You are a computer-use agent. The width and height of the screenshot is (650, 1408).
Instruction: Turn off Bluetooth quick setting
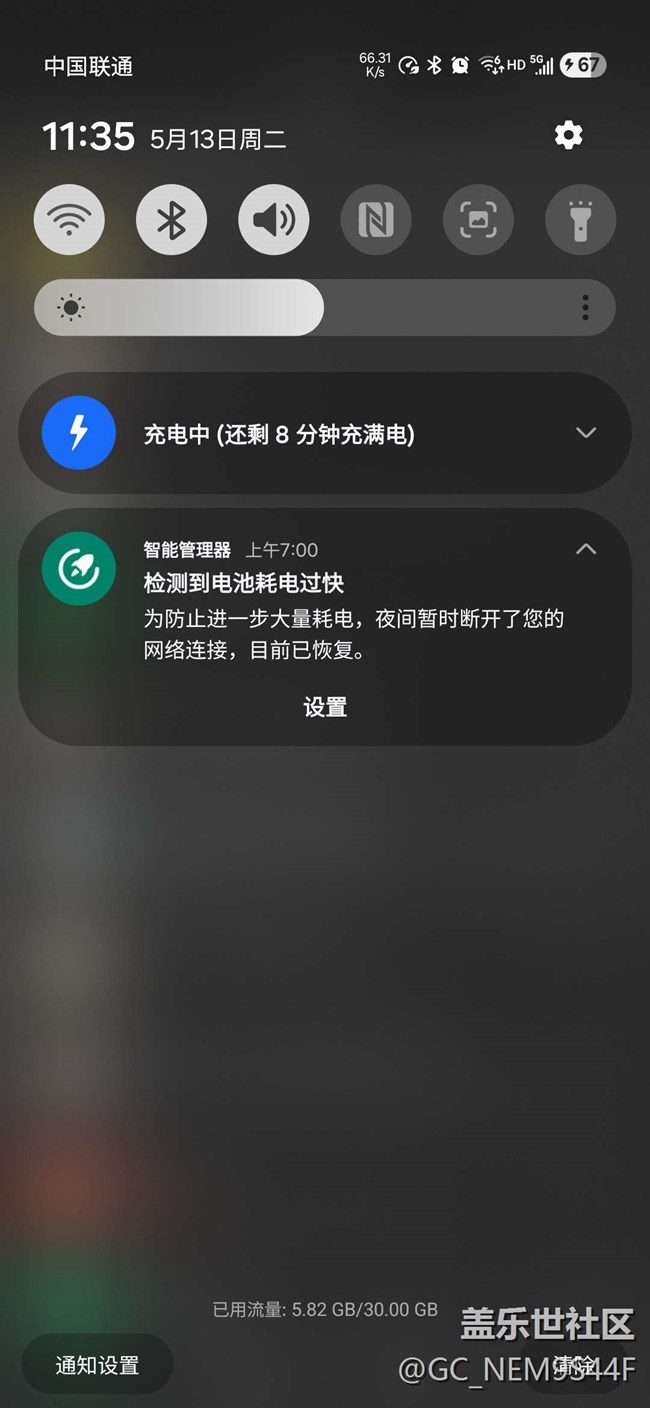point(172,220)
